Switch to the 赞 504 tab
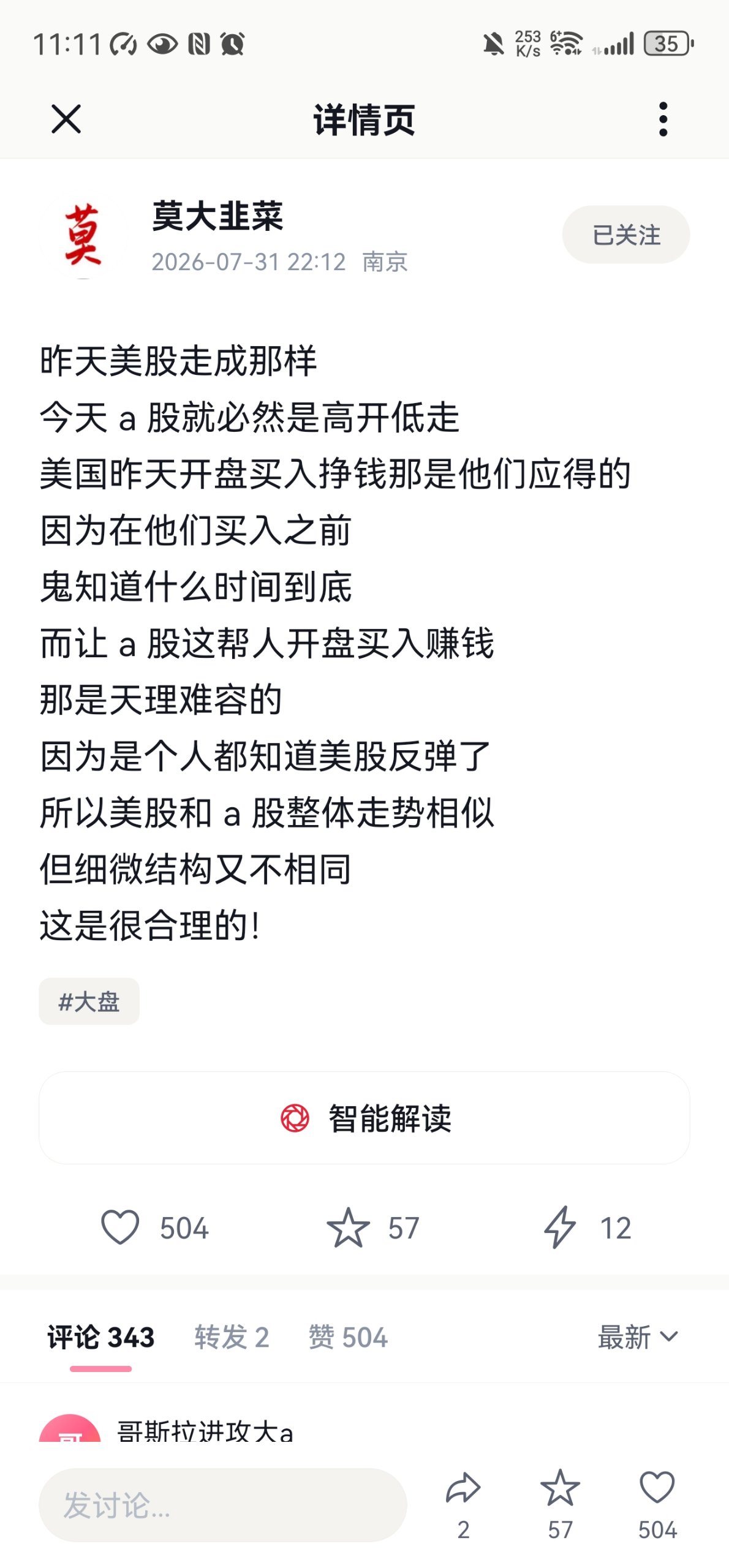 point(348,1337)
